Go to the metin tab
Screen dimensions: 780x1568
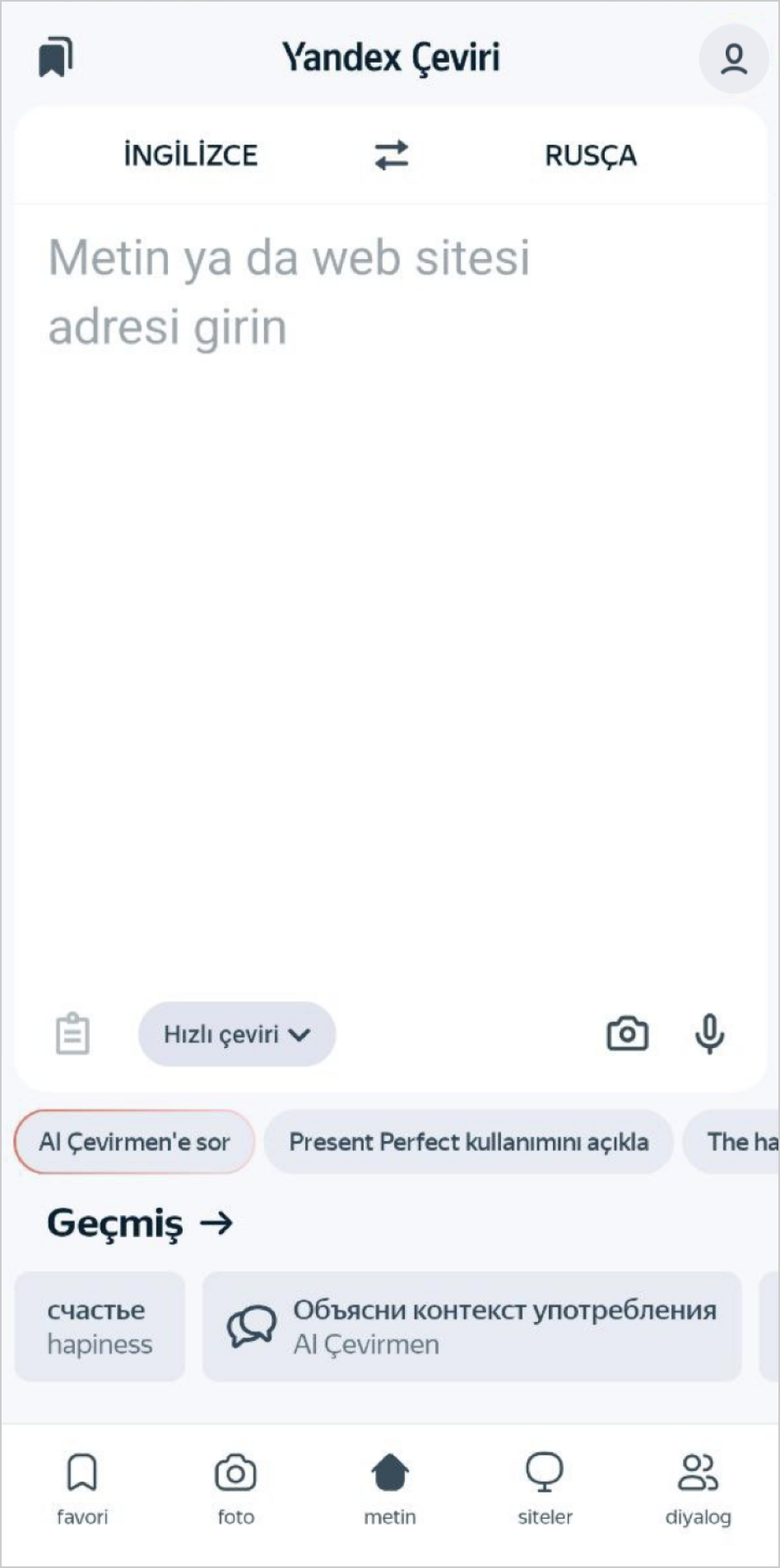point(390,1487)
